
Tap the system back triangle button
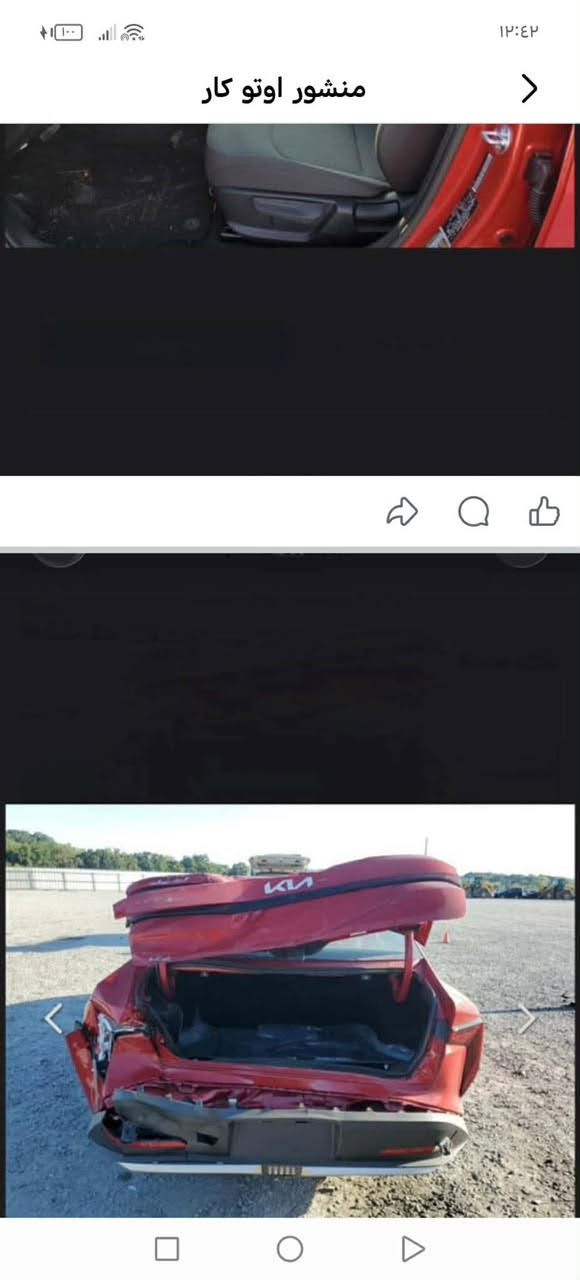(x=412, y=1248)
